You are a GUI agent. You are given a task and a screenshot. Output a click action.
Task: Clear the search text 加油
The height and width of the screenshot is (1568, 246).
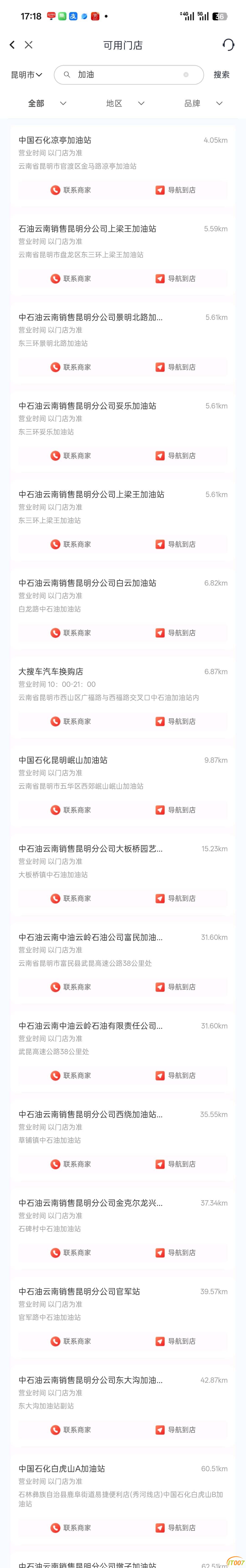[x=186, y=75]
